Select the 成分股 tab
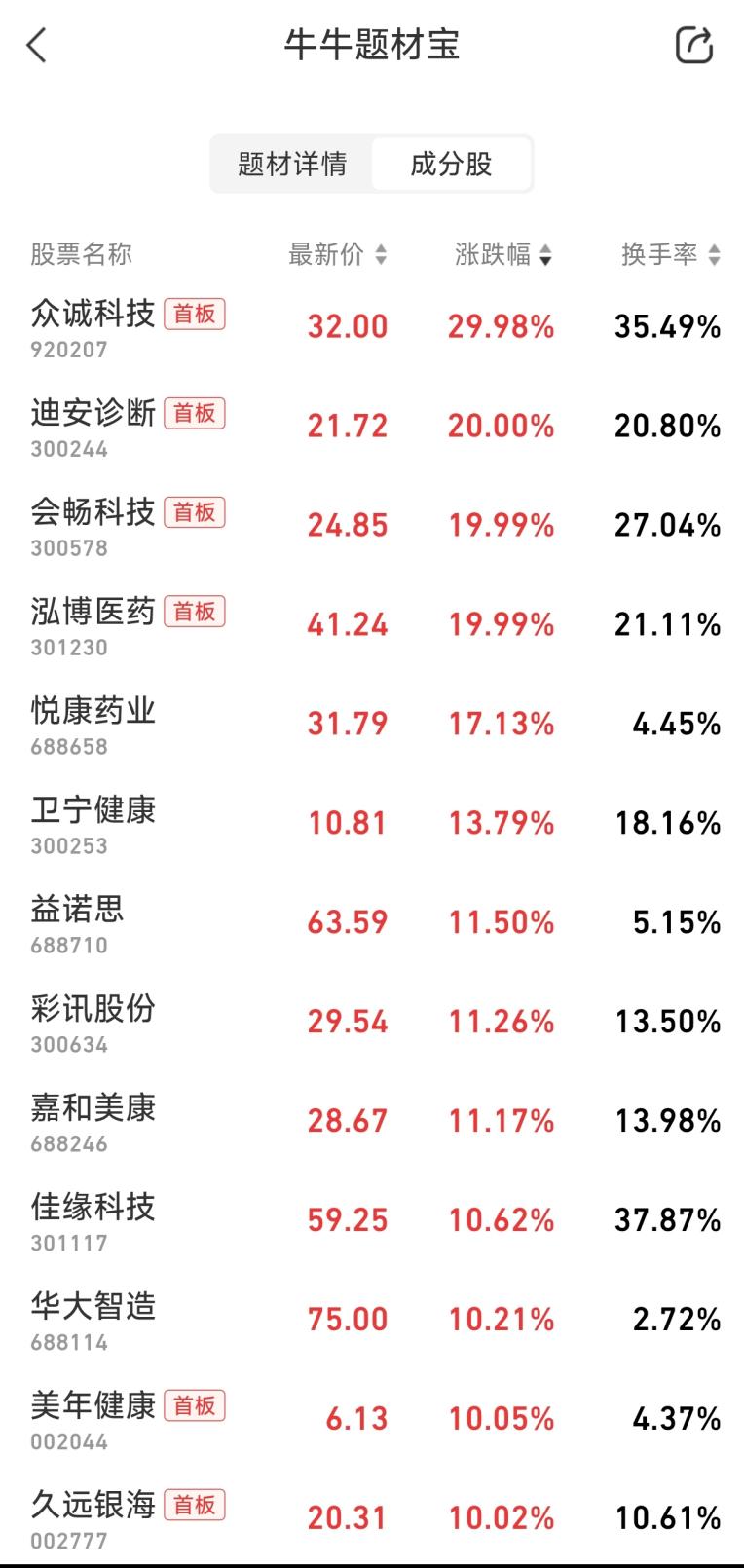 (x=451, y=164)
